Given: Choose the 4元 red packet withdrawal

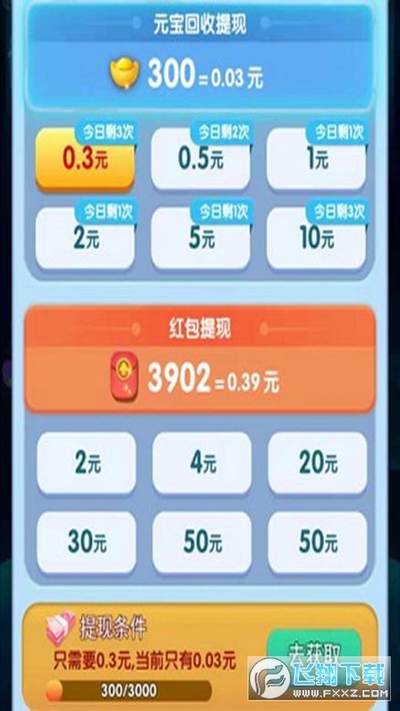Looking at the screenshot, I should pos(202,463).
